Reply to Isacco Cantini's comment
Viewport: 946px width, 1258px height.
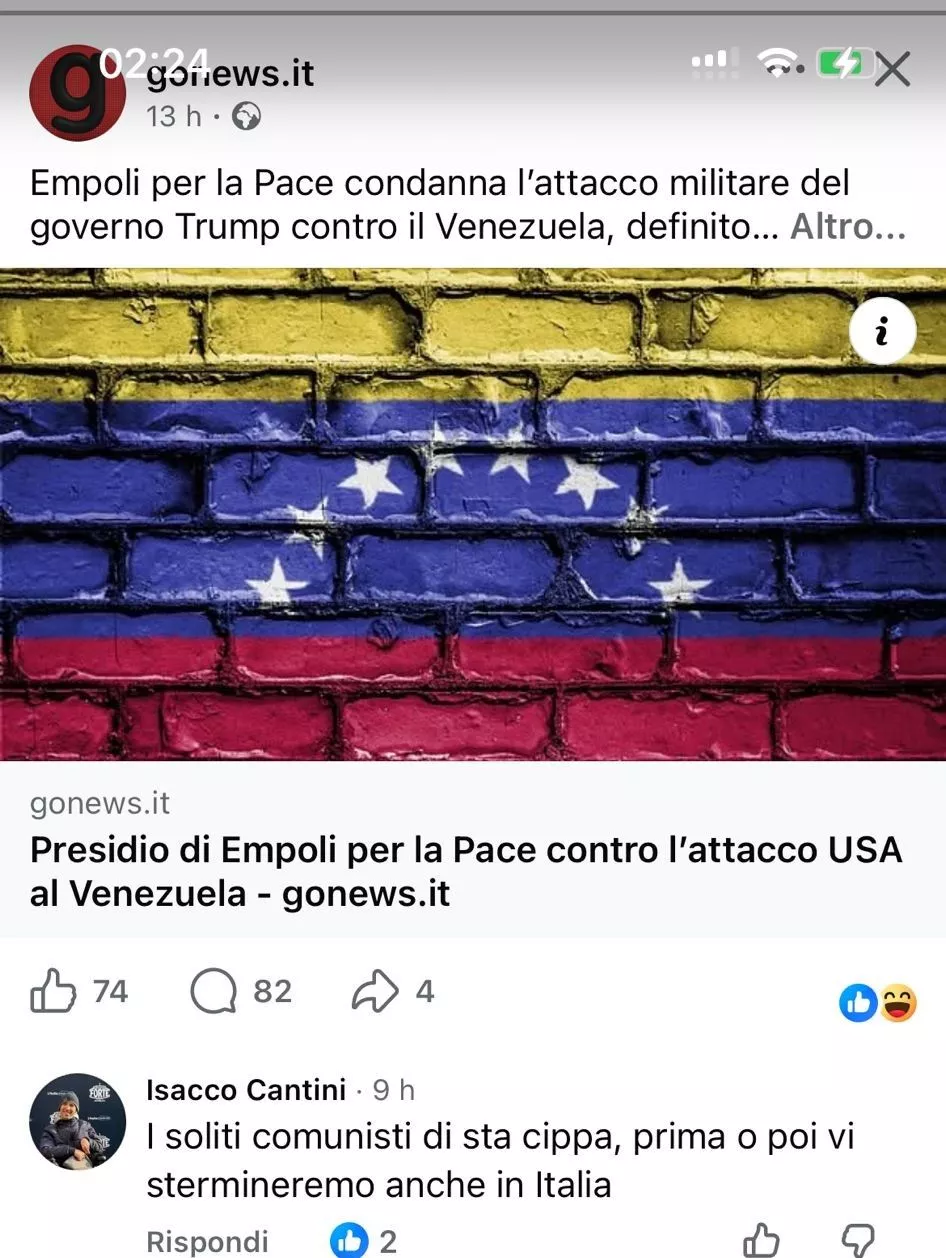207,1242
